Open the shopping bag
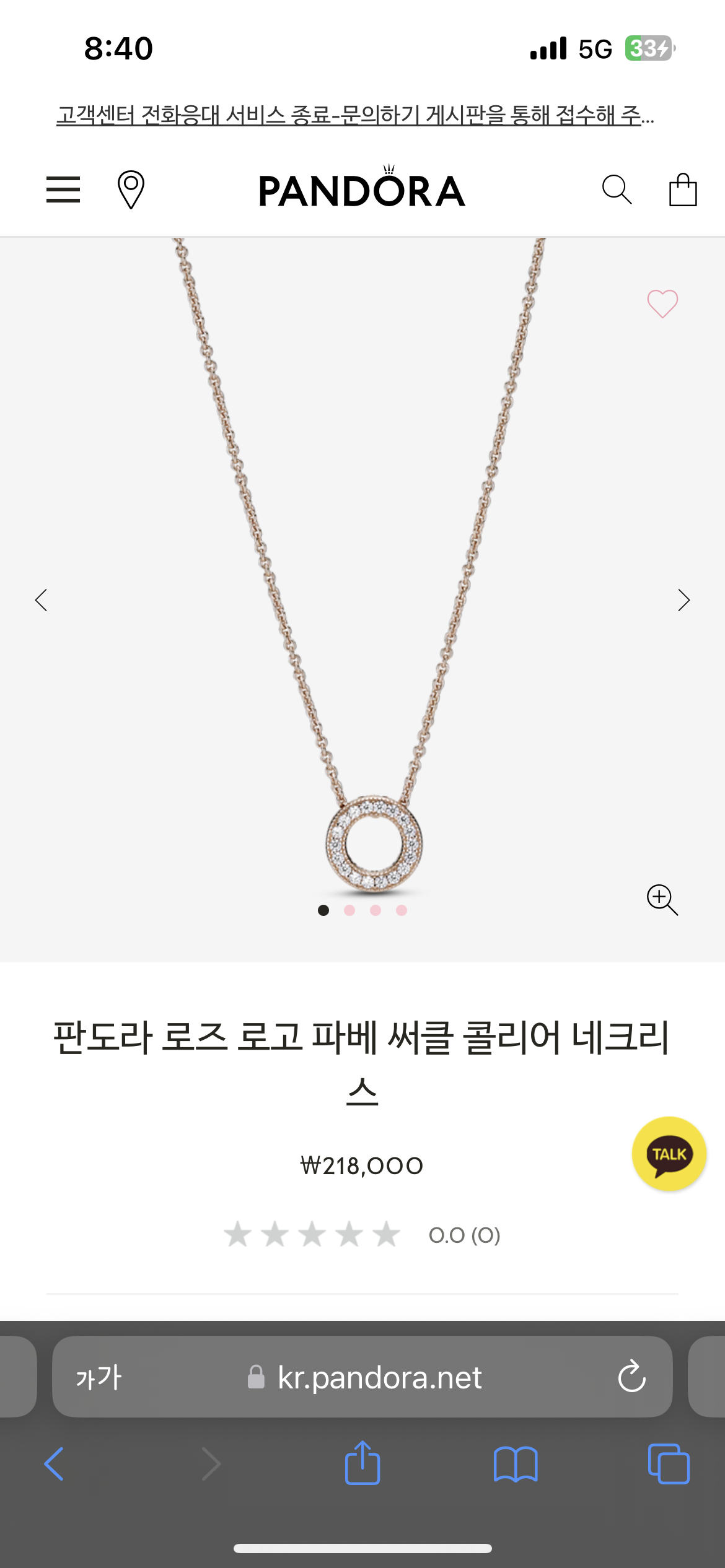725x1568 pixels. [683, 189]
